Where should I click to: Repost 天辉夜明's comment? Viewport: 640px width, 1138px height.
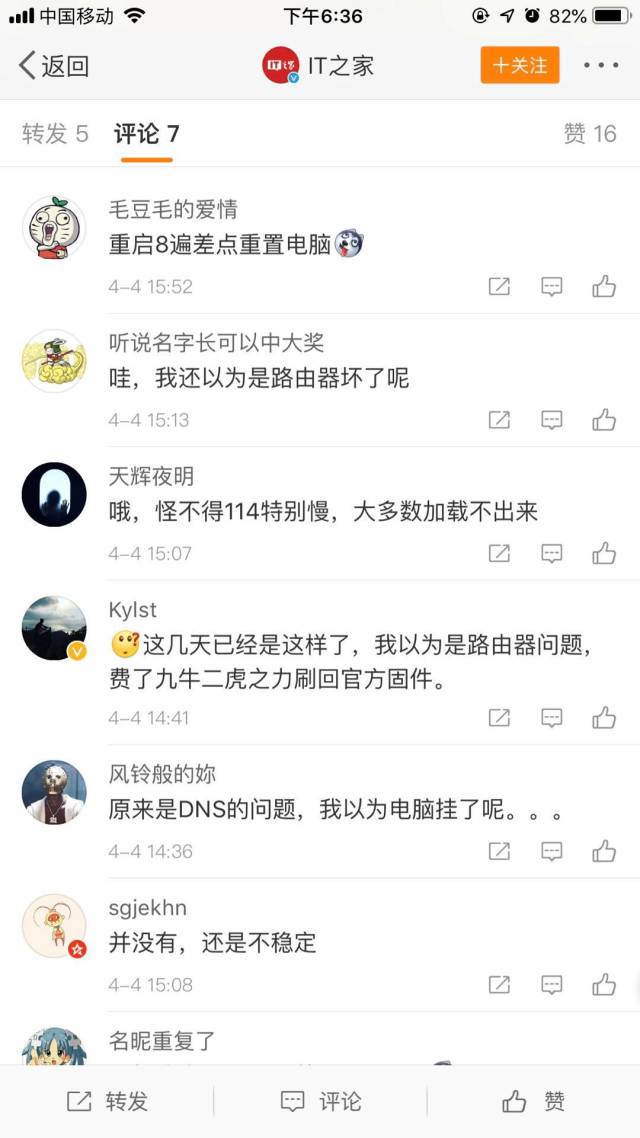pos(499,553)
